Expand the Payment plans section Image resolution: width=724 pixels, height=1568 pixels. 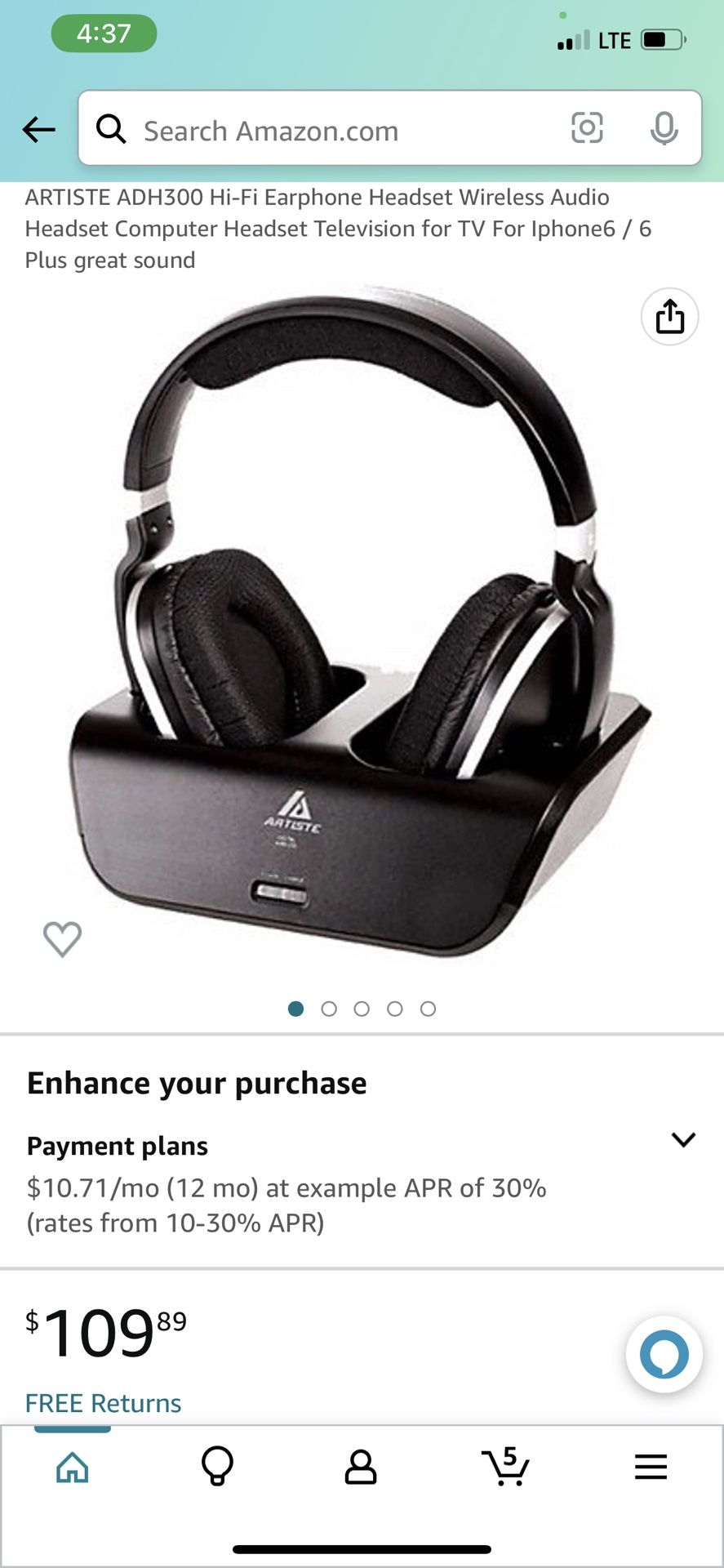[x=683, y=1140]
